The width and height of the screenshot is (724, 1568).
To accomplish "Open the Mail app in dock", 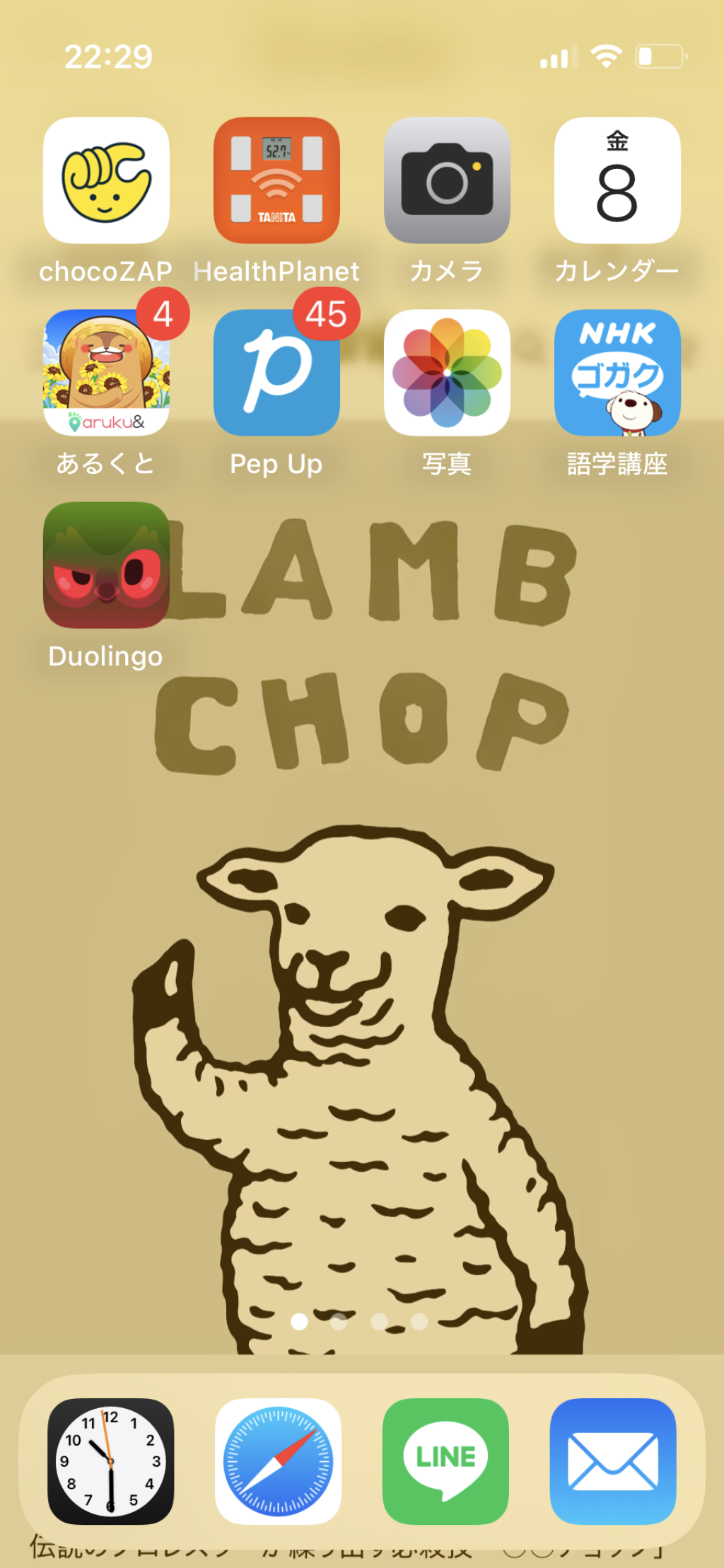I will point(613,1461).
